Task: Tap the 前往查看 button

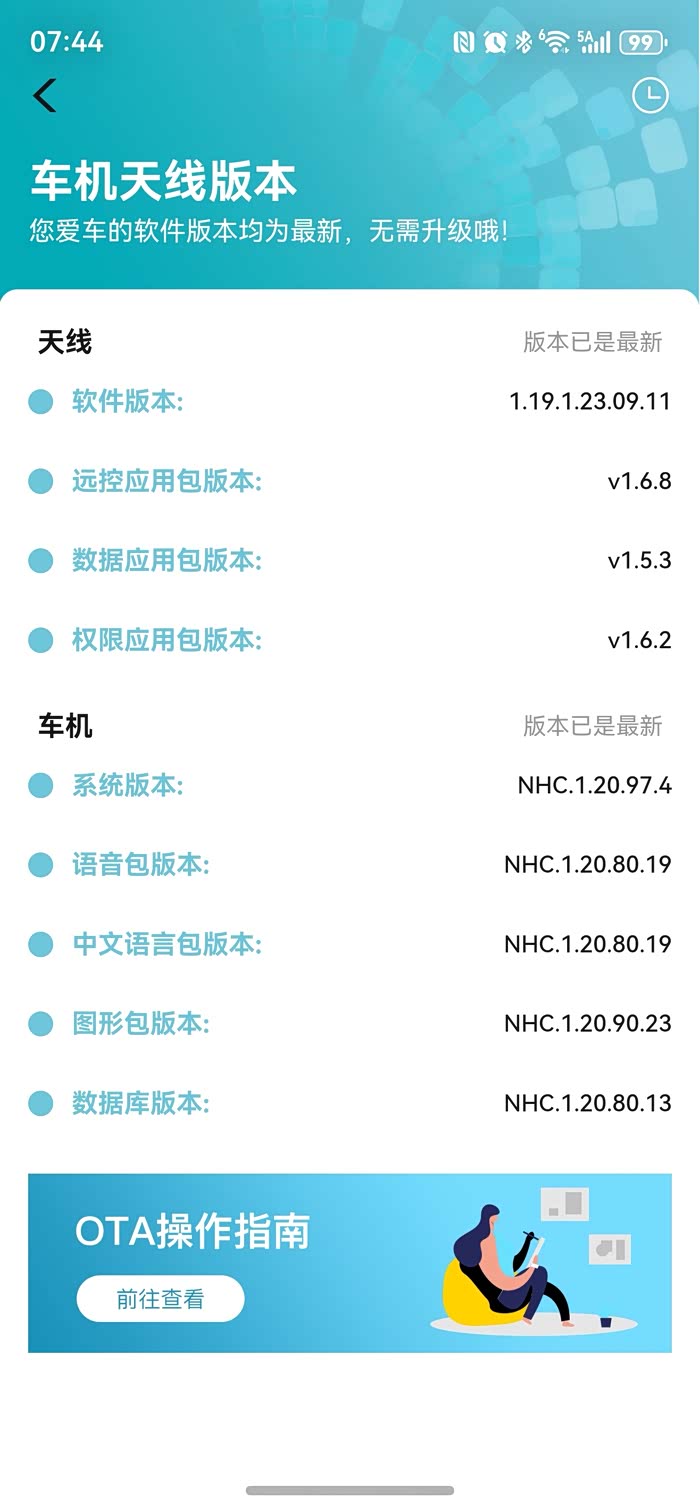Action: [x=161, y=1299]
